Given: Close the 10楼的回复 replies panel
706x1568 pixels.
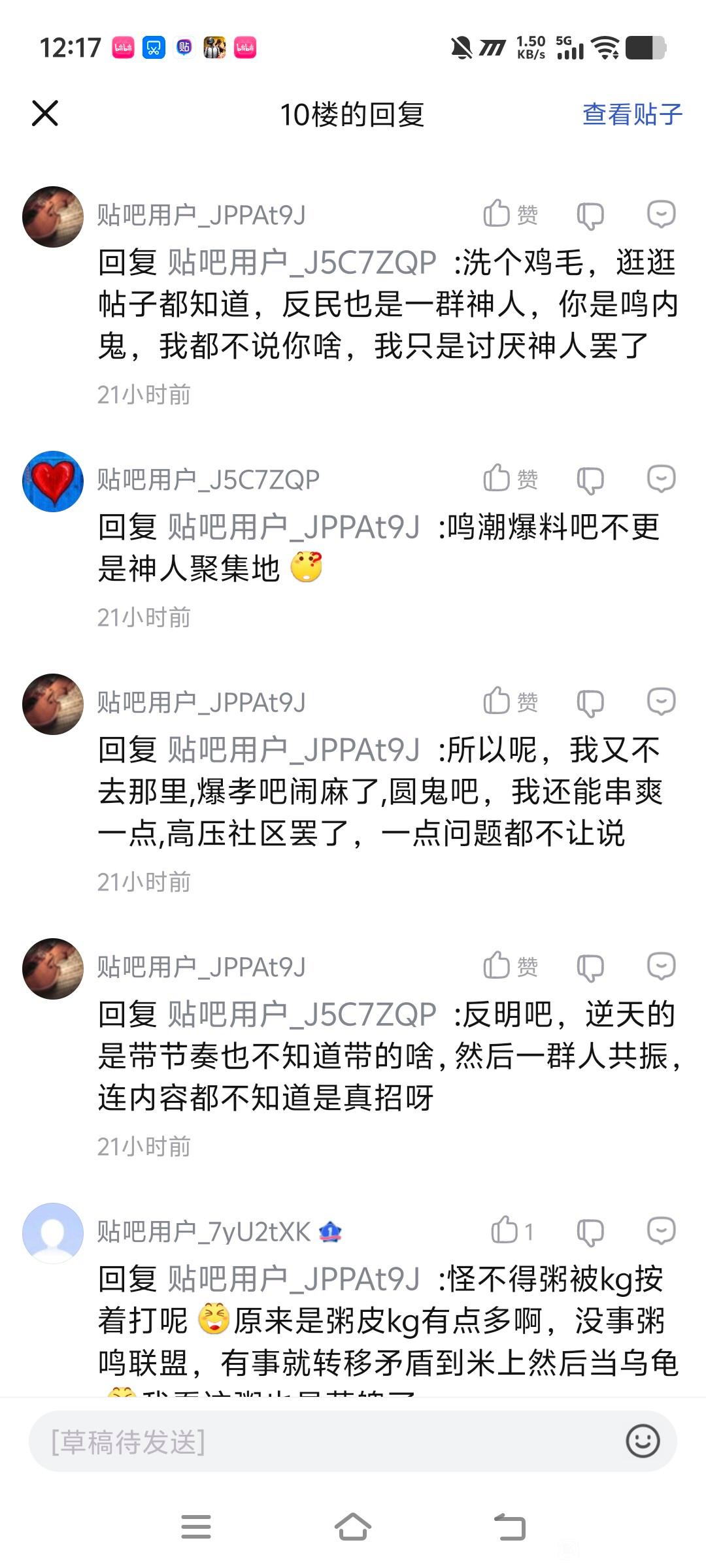Looking at the screenshot, I should tap(45, 113).
